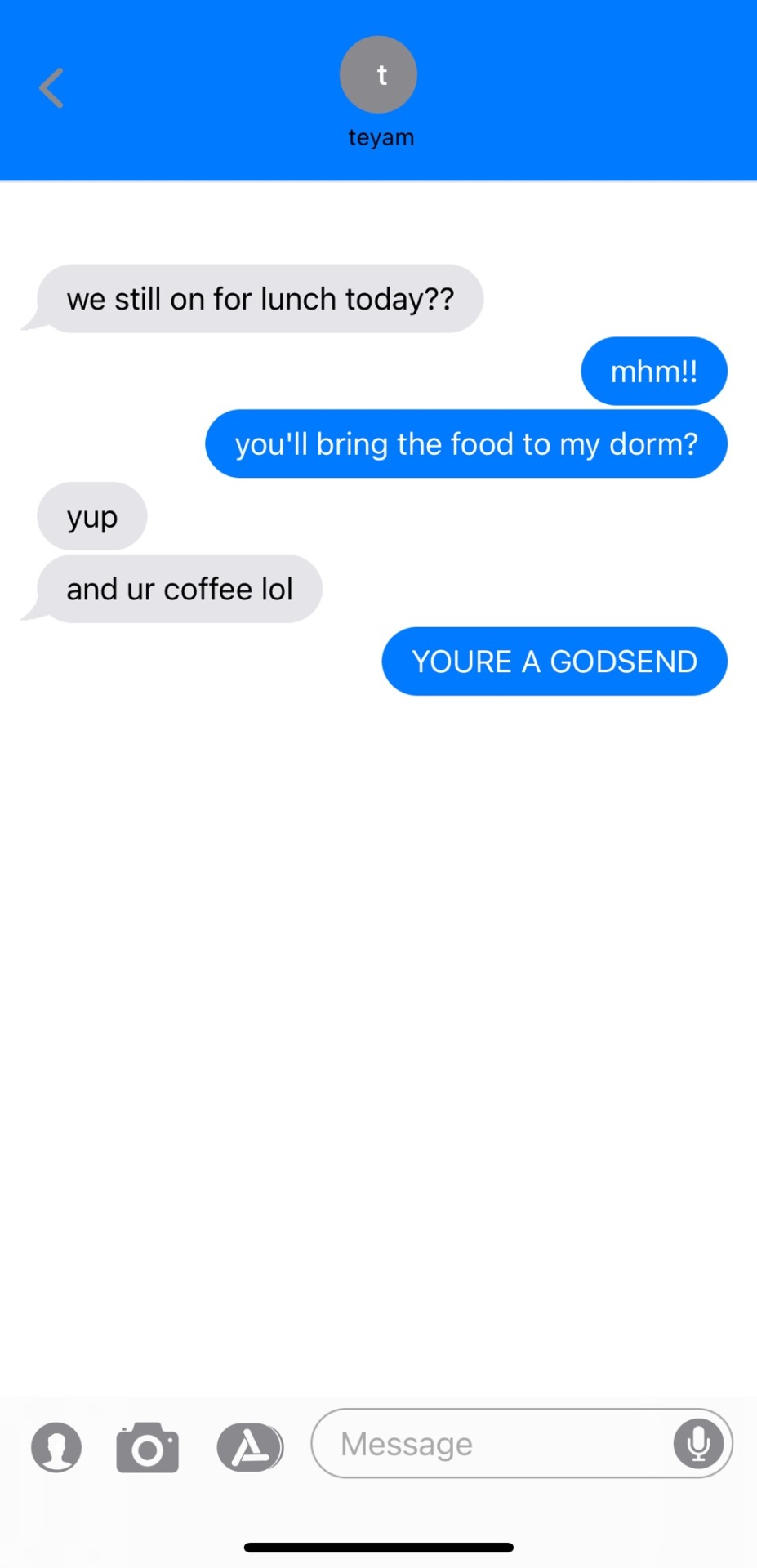
Task: Record a voice message with the microphone
Action: (x=698, y=1444)
